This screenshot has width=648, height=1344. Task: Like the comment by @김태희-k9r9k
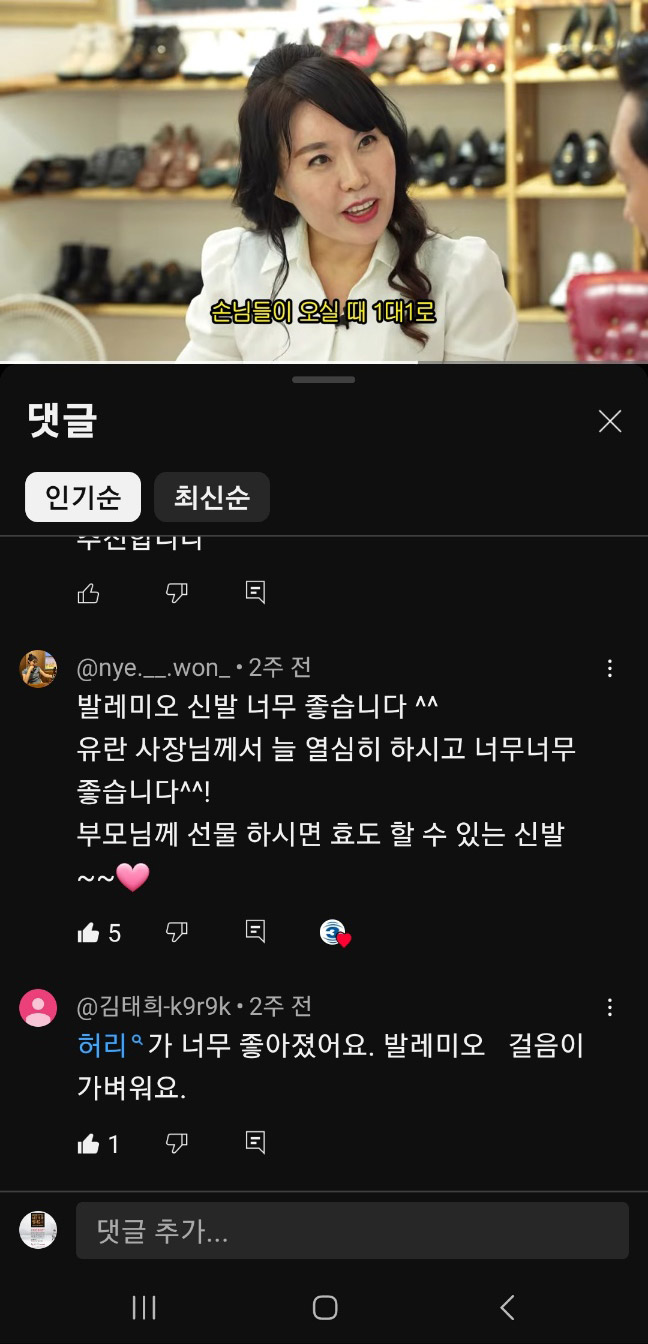coord(89,1143)
